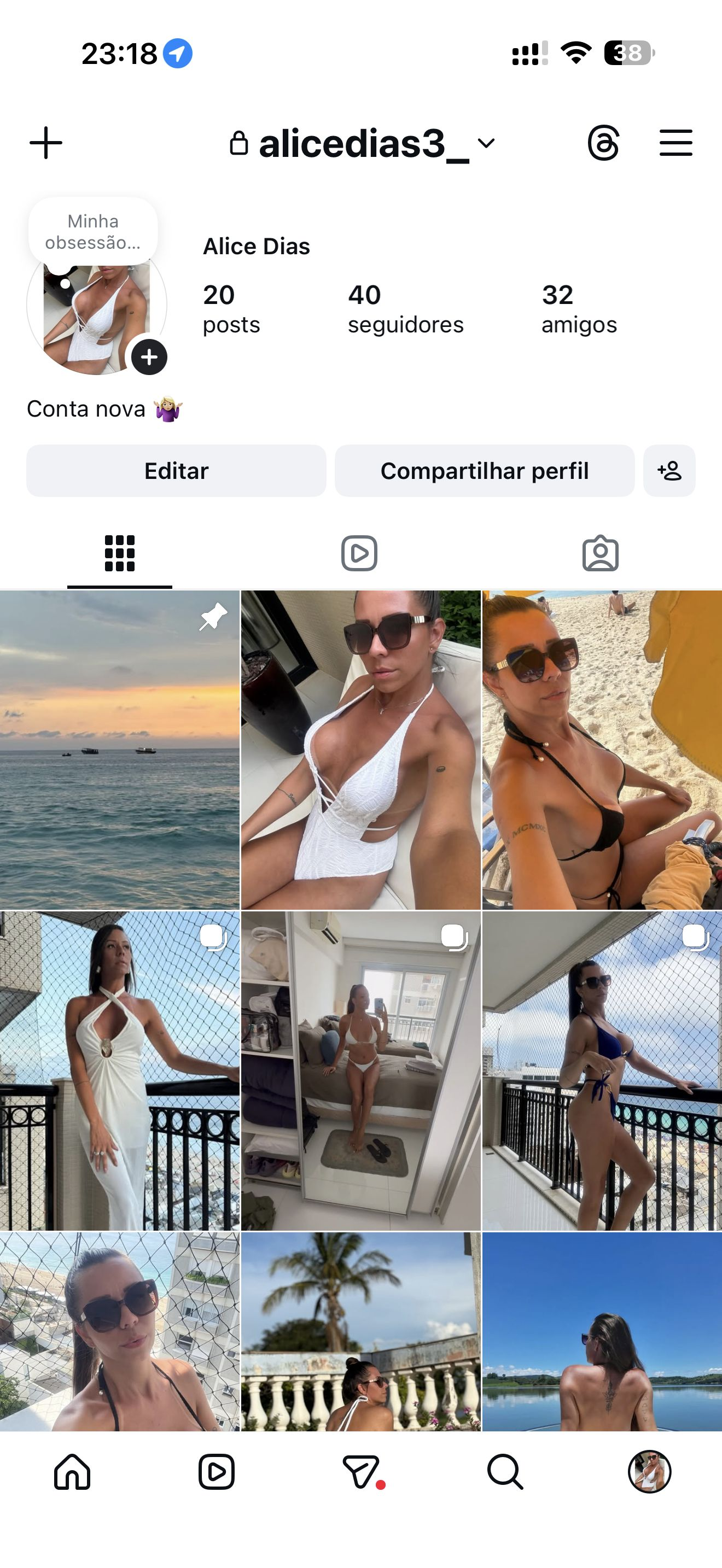Screen dimensions: 722x1568
Task: Open the Search tab
Action: click(505, 1472)
